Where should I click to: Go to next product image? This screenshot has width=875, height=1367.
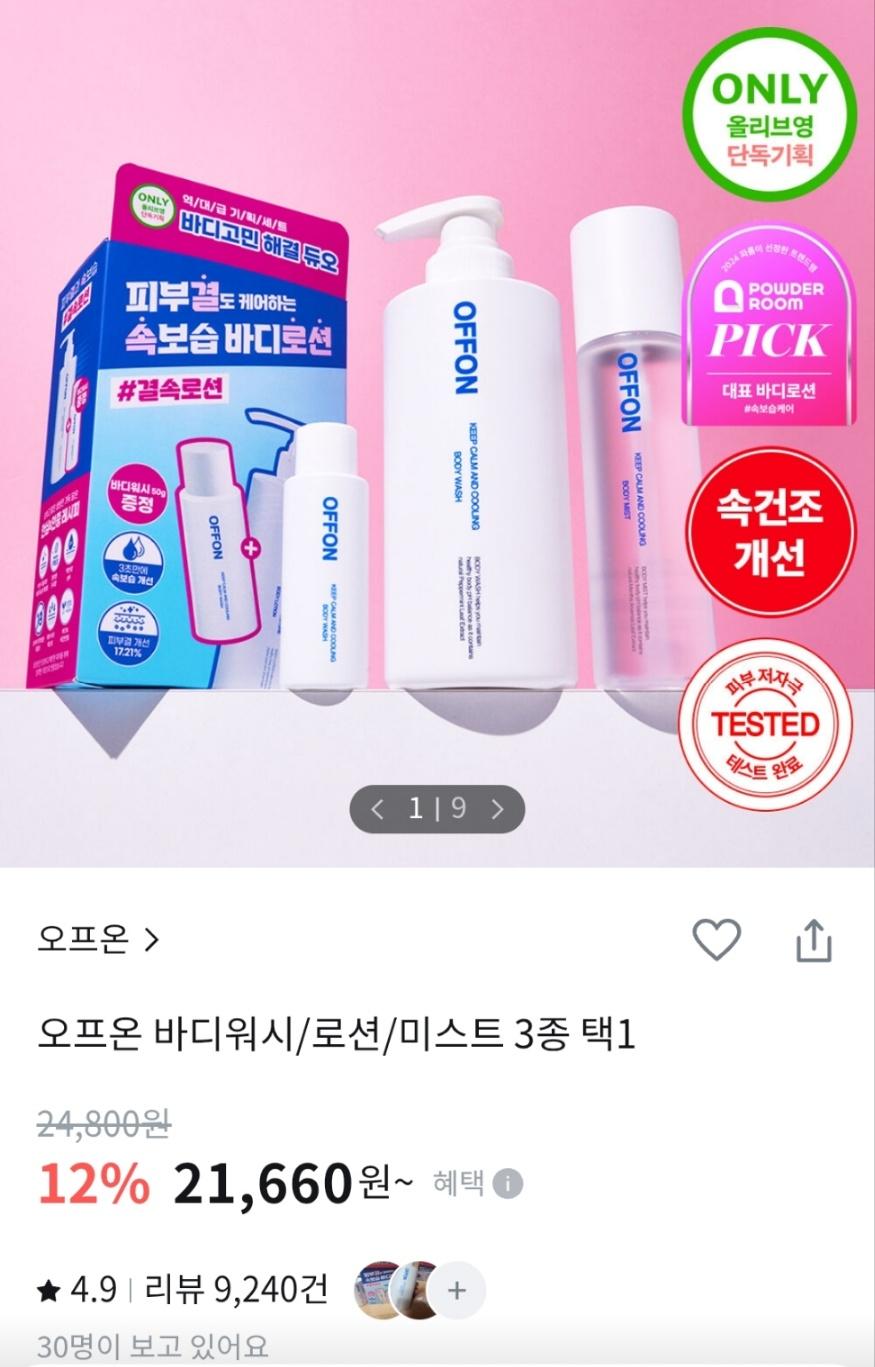tap(497, 809)
